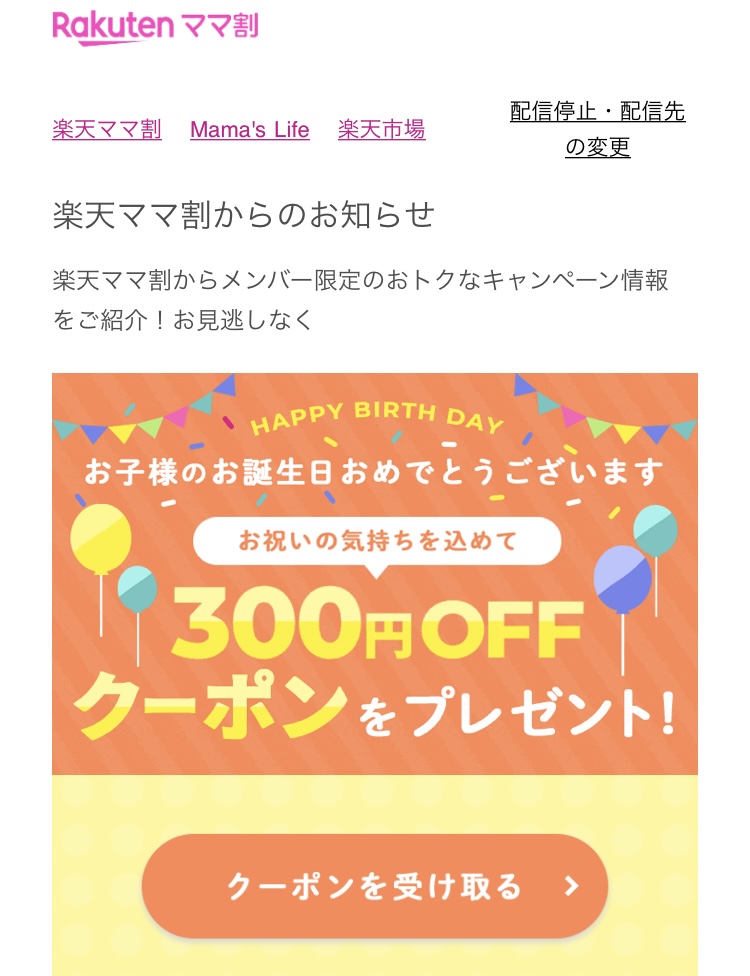This screenshot has height=976, width=750.
Task: Open 配信停止・配信先の変更 link
Action: [x=597, y=130]
